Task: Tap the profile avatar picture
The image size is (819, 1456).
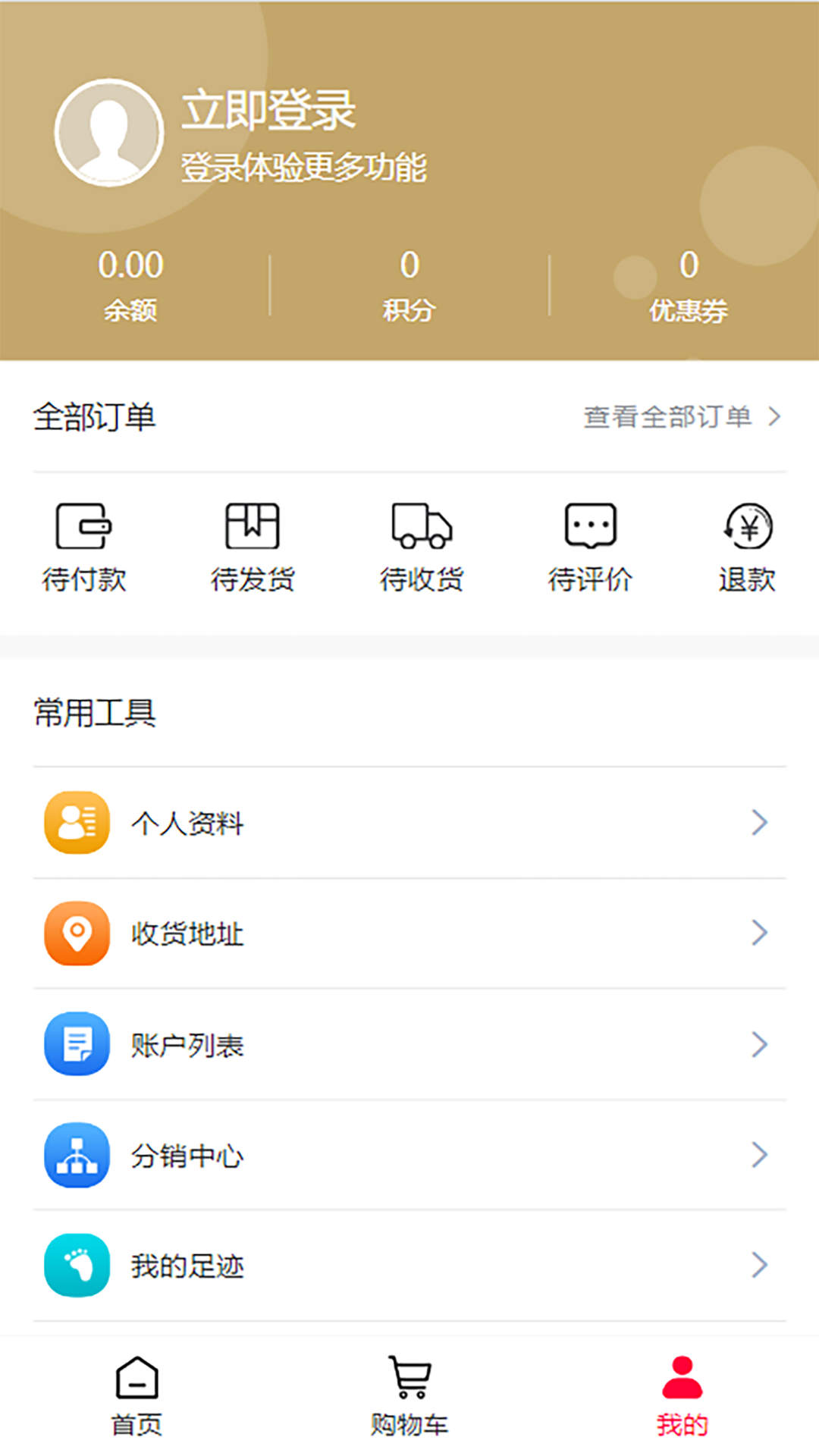Action: 109,133
